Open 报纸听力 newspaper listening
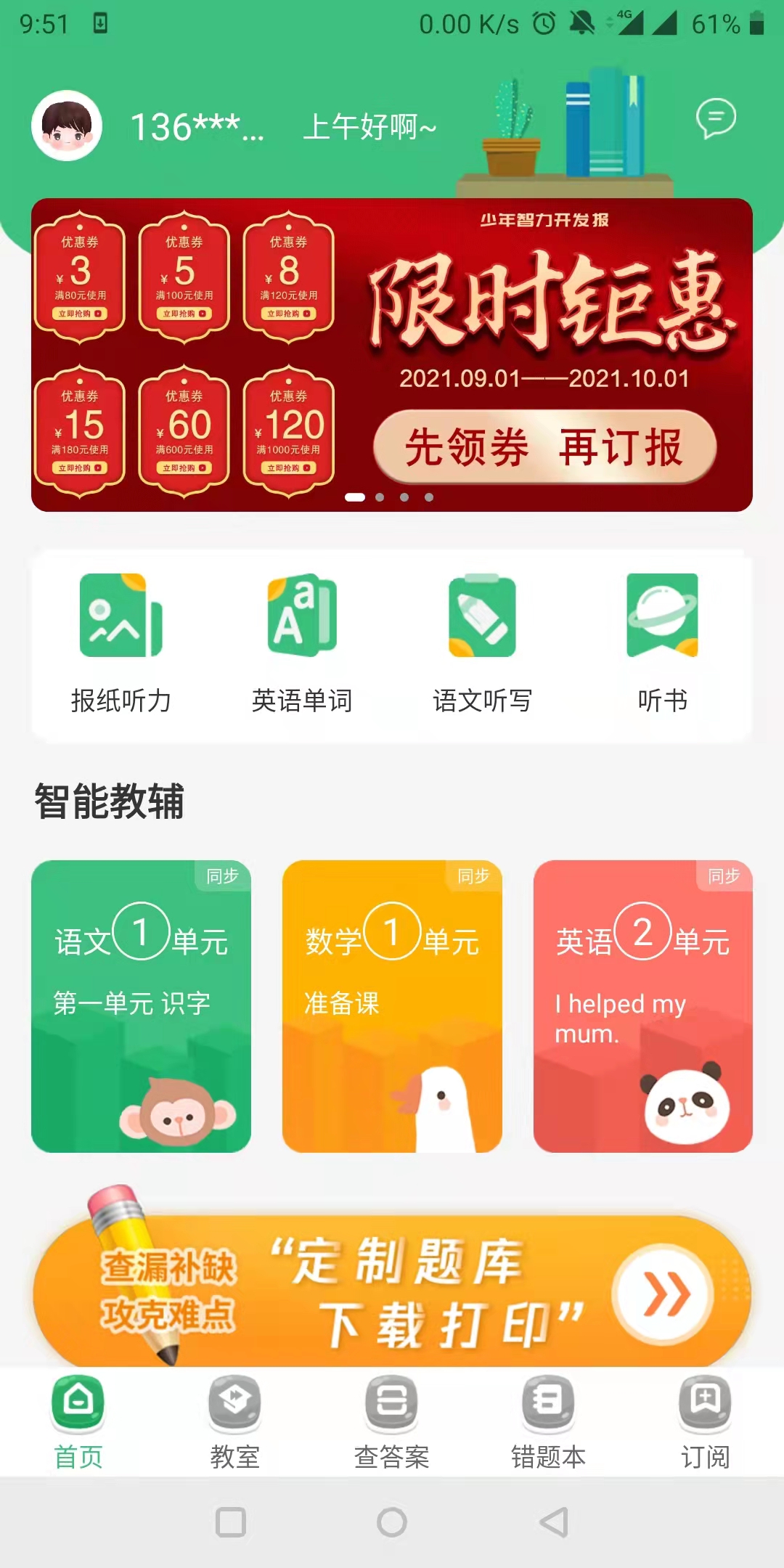Screen dimensions: 784x1568 [121, 644]
